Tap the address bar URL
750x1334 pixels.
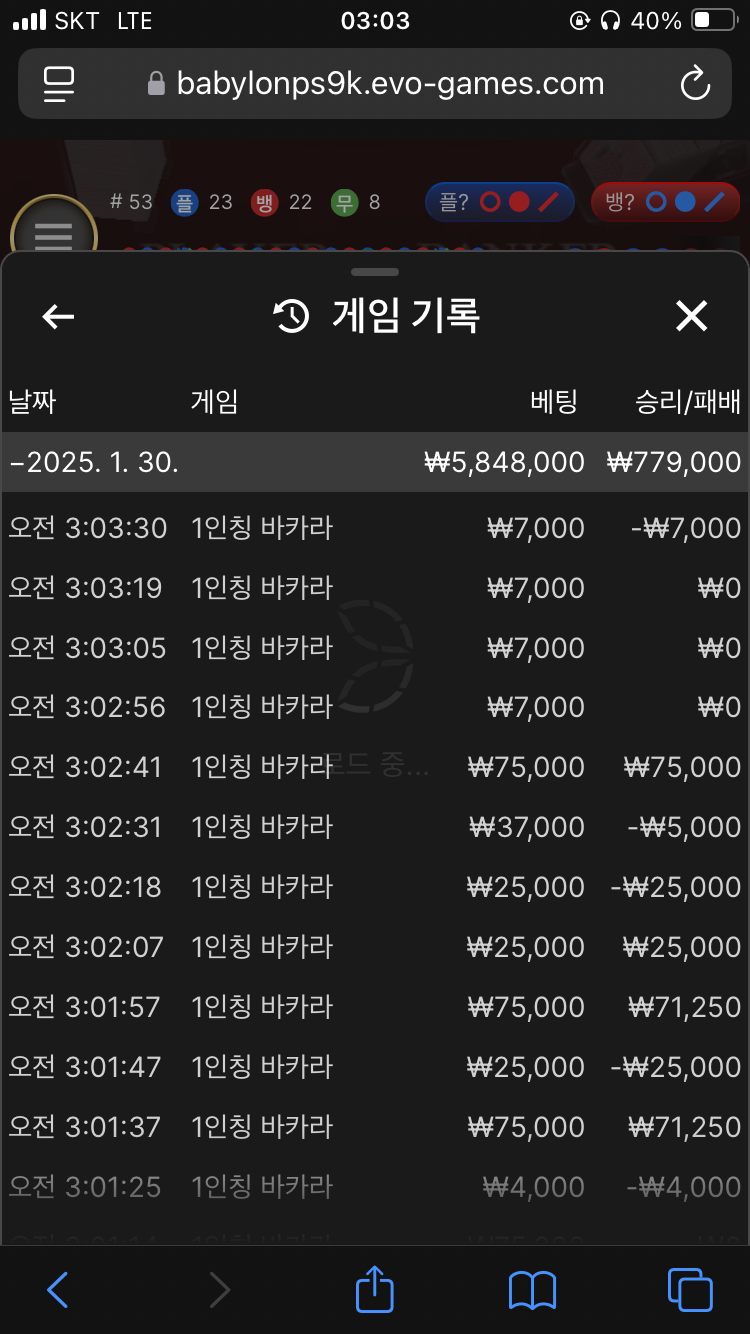click(390, 84)
